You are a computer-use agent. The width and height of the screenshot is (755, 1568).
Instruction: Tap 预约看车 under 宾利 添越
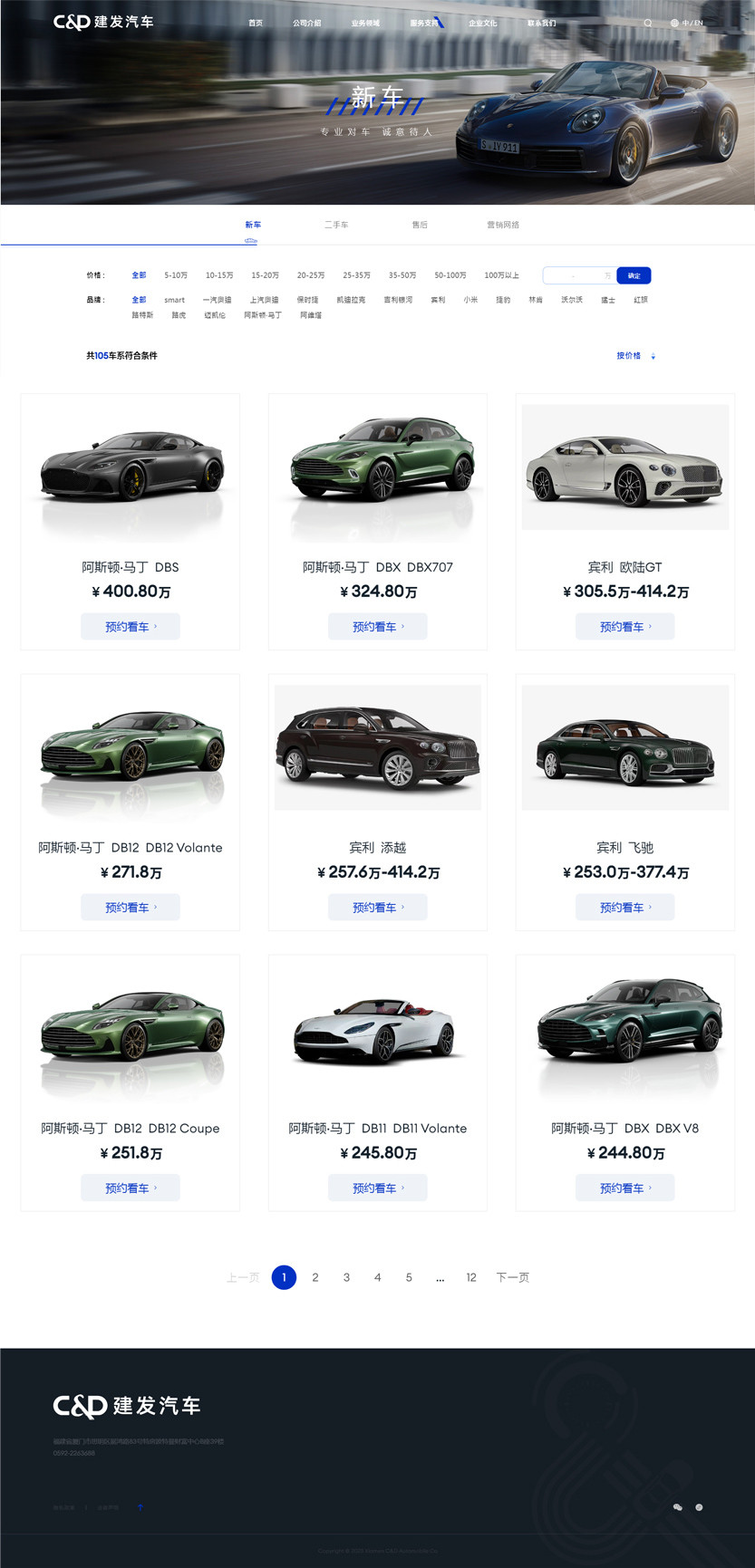[377, 908]
